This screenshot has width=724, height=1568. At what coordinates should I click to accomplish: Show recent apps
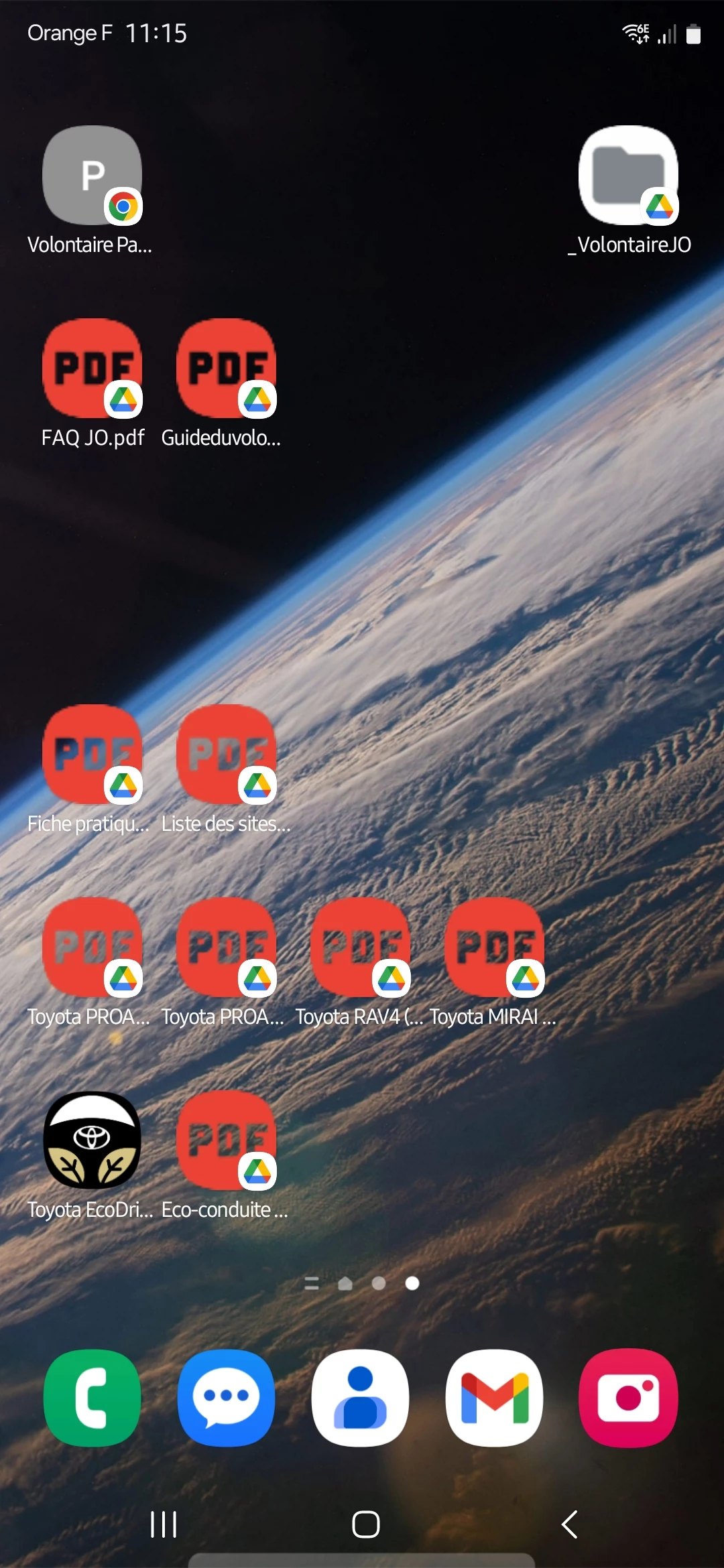pos(164,1524)
